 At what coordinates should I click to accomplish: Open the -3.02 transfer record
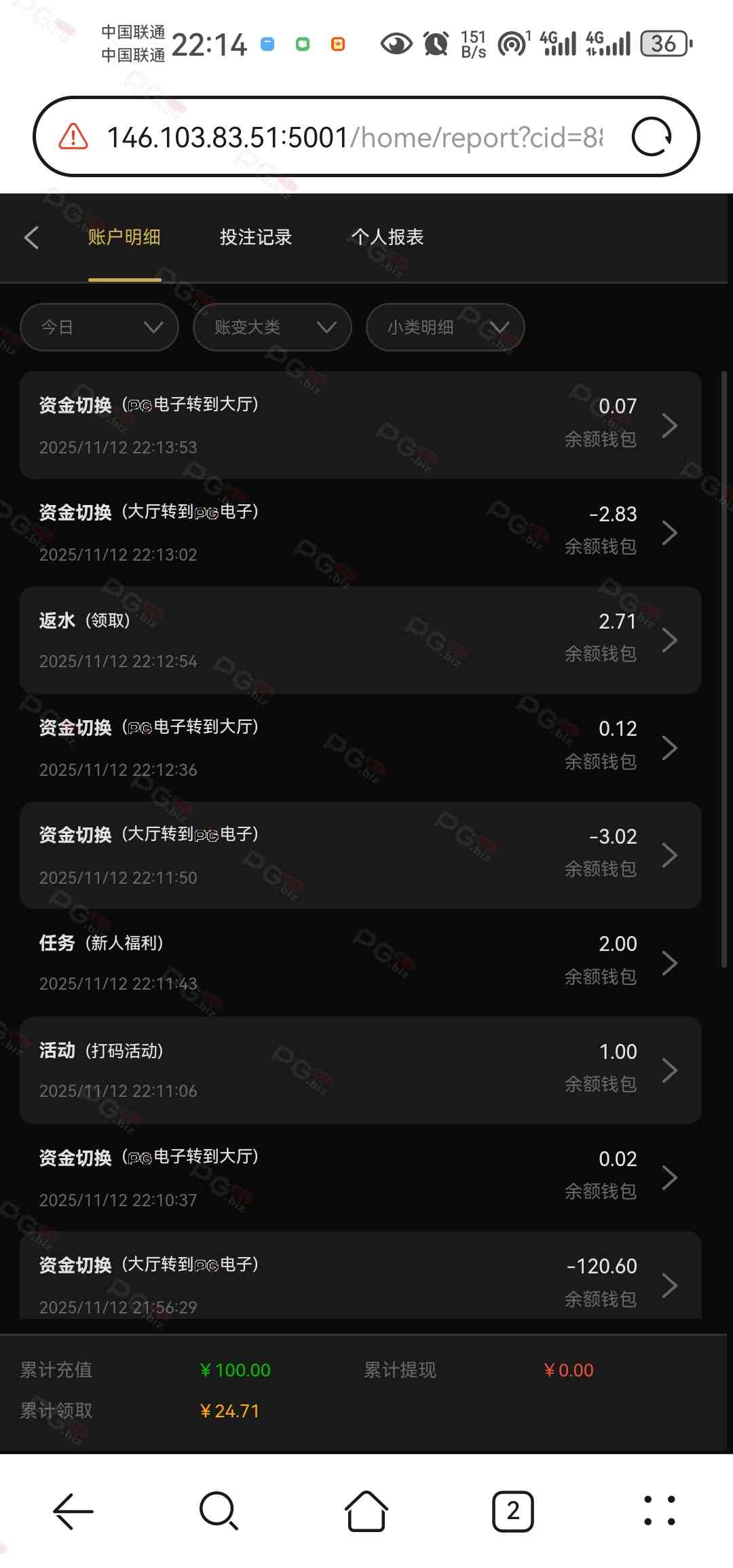(360, 855)
